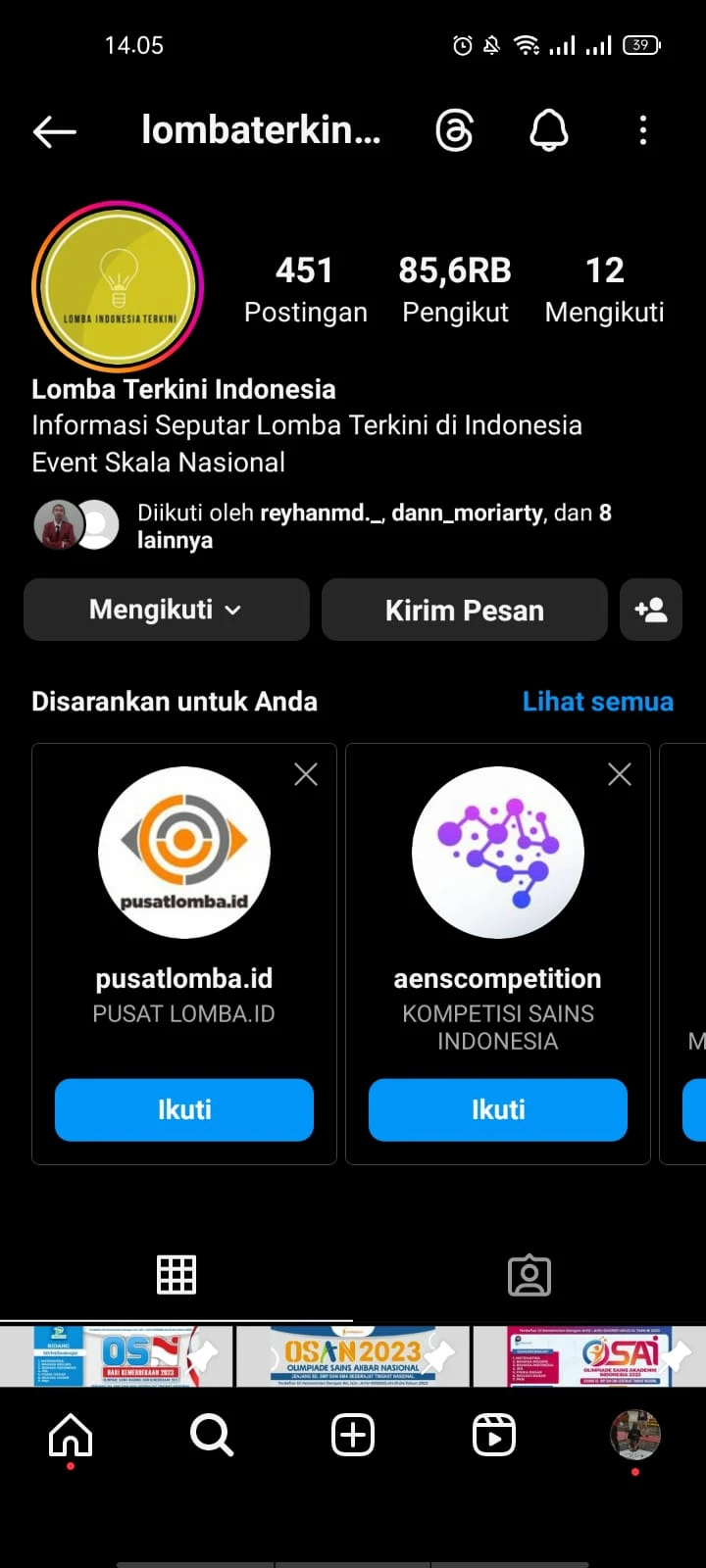Tap Kirim Pesan to message
Viewport: 706px width, 1568px height.
(x=465, y=610)
